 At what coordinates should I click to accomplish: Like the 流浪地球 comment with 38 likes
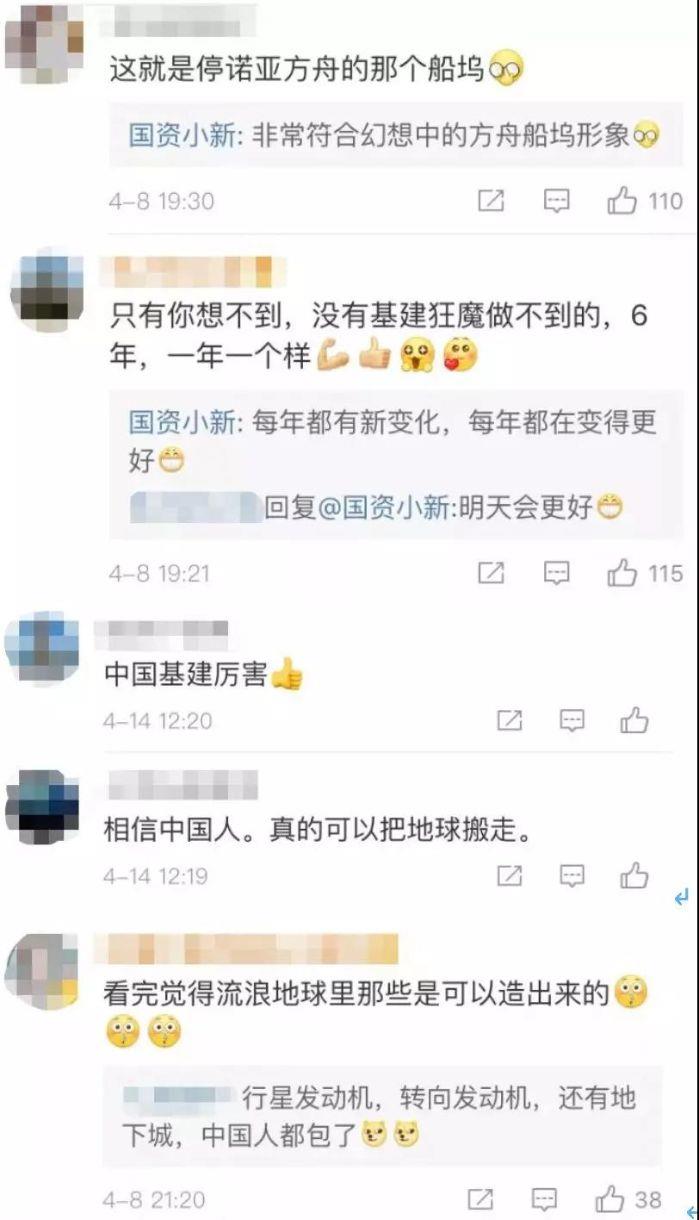(610, 1198)
